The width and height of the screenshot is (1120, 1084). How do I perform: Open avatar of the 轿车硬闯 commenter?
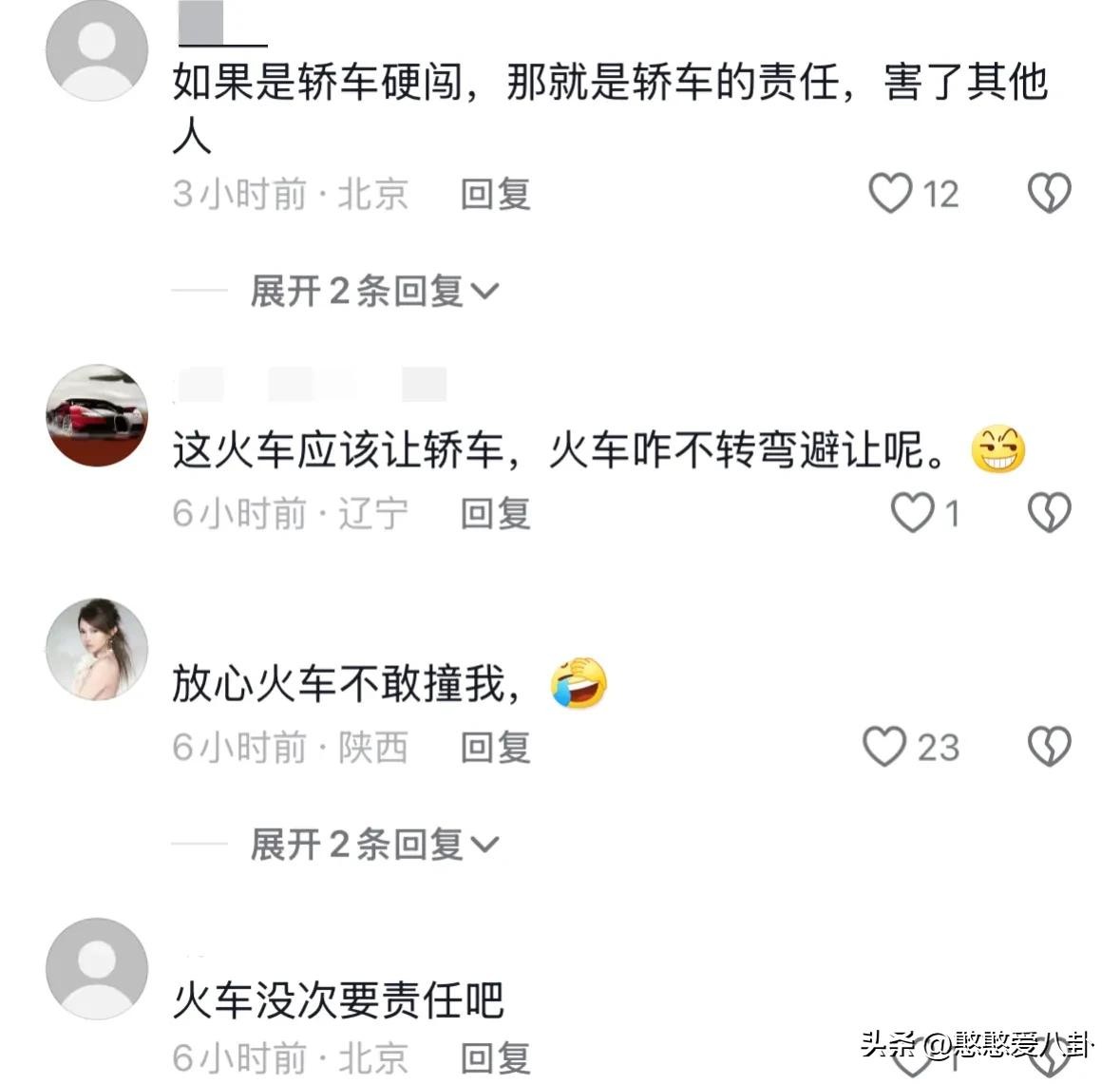point(97,50)
